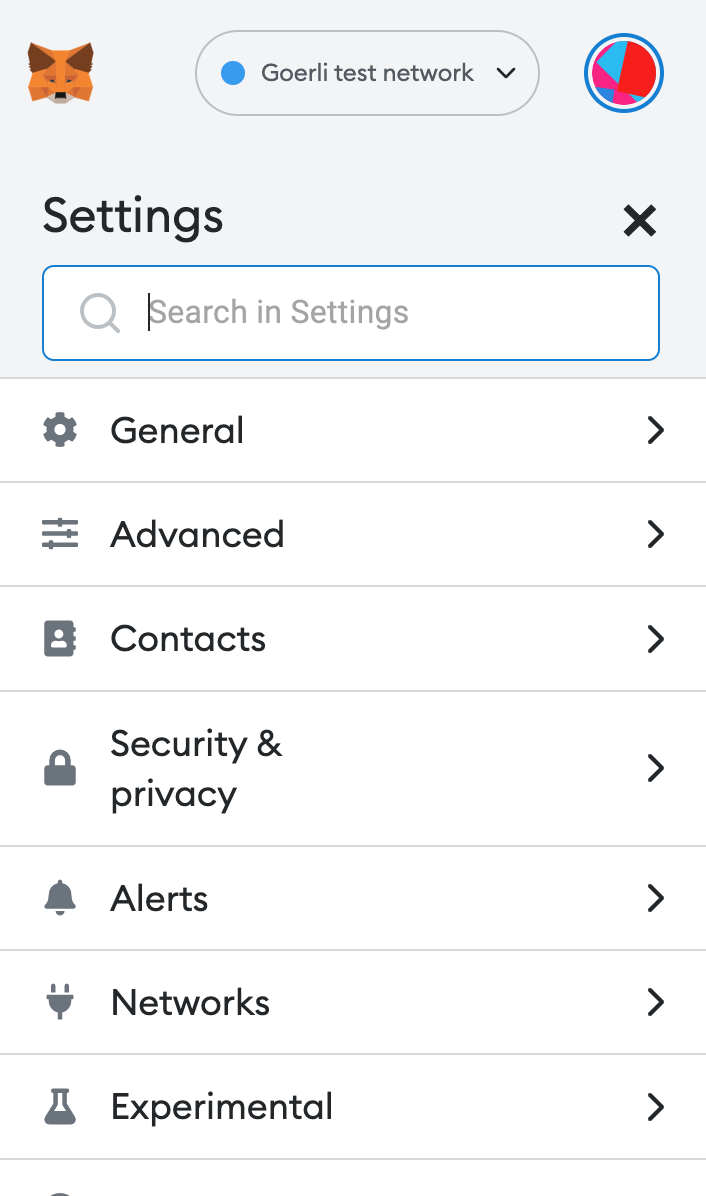Open the Networks settings row

point(352,1002)
